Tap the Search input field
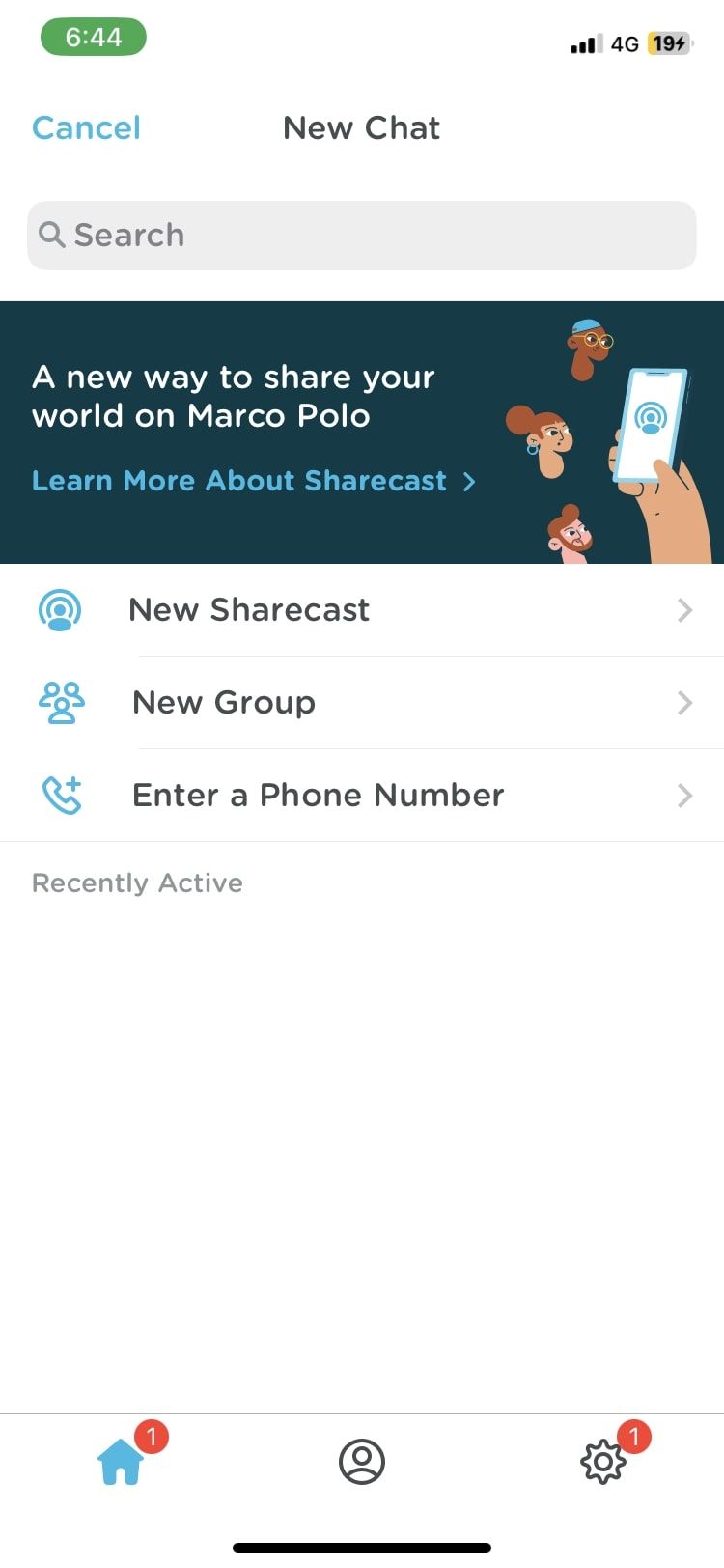 (362, 235)
